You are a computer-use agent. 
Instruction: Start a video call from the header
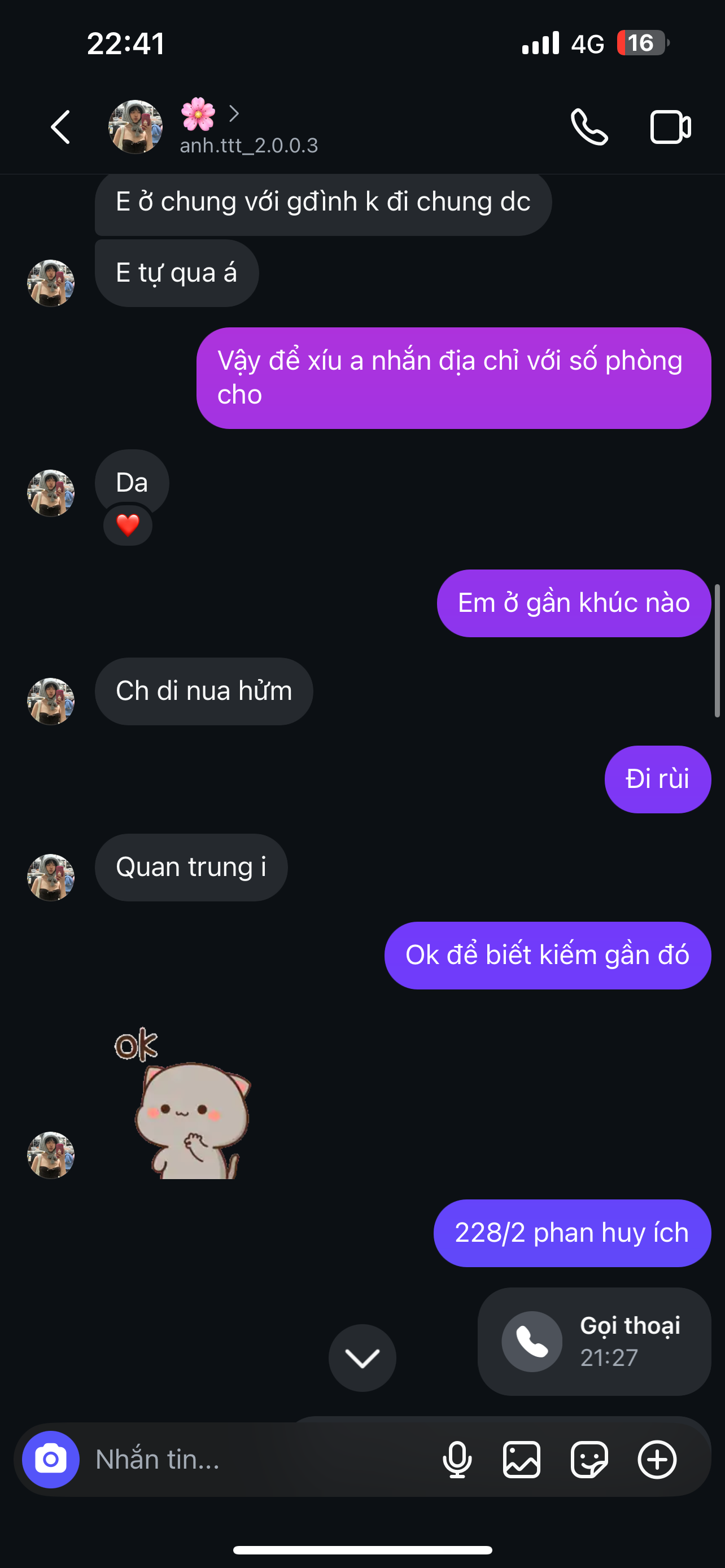[x=670, y=127]
